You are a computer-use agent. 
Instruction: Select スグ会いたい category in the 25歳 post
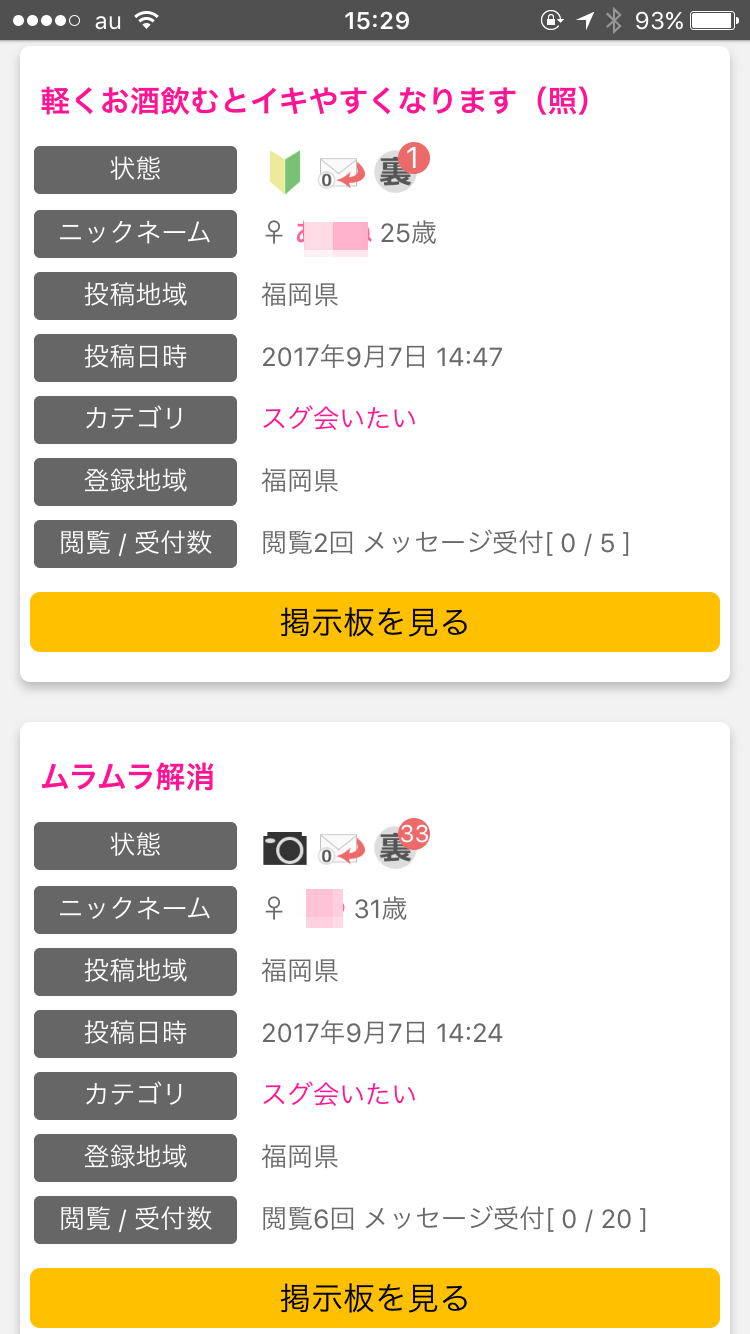pos(339,418)
